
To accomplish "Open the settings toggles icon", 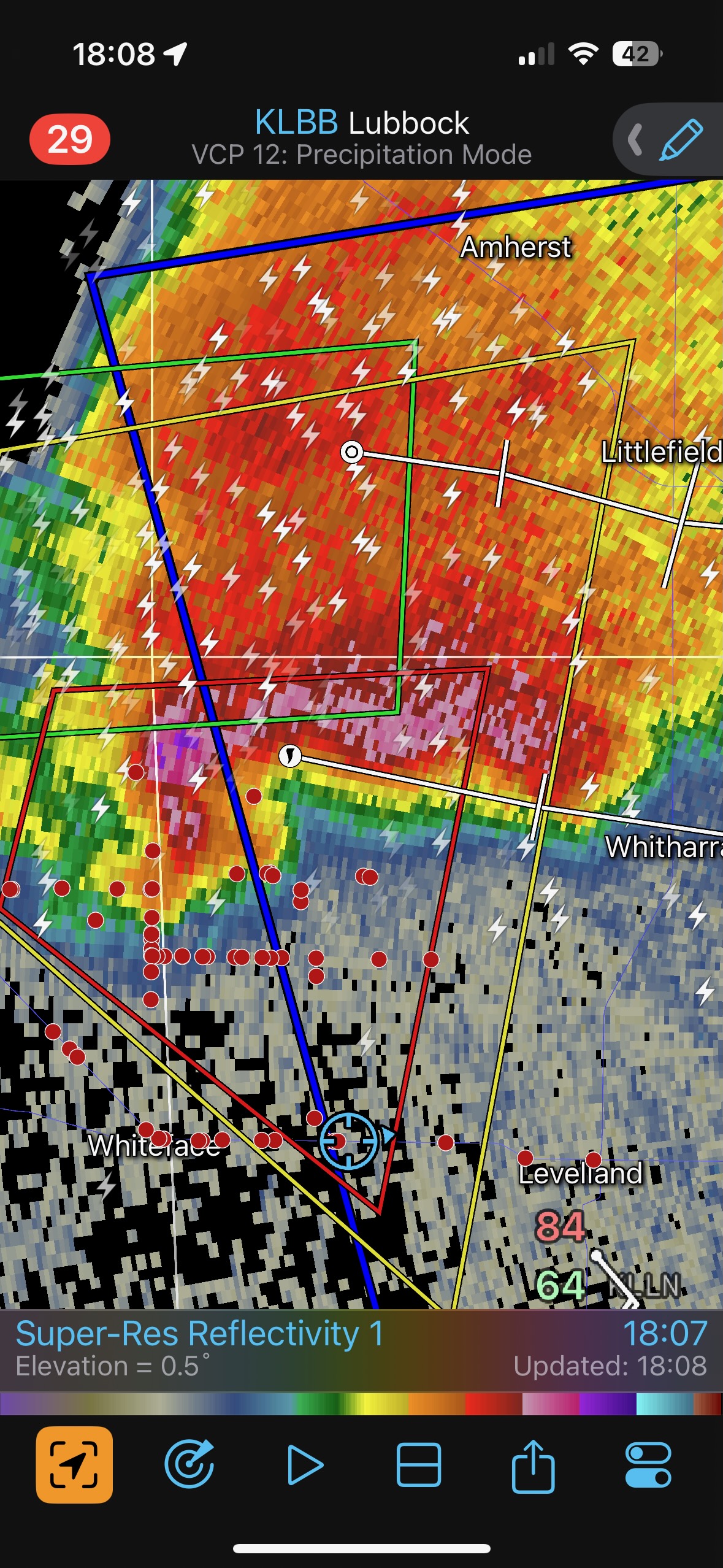I will click(648, 1464).
